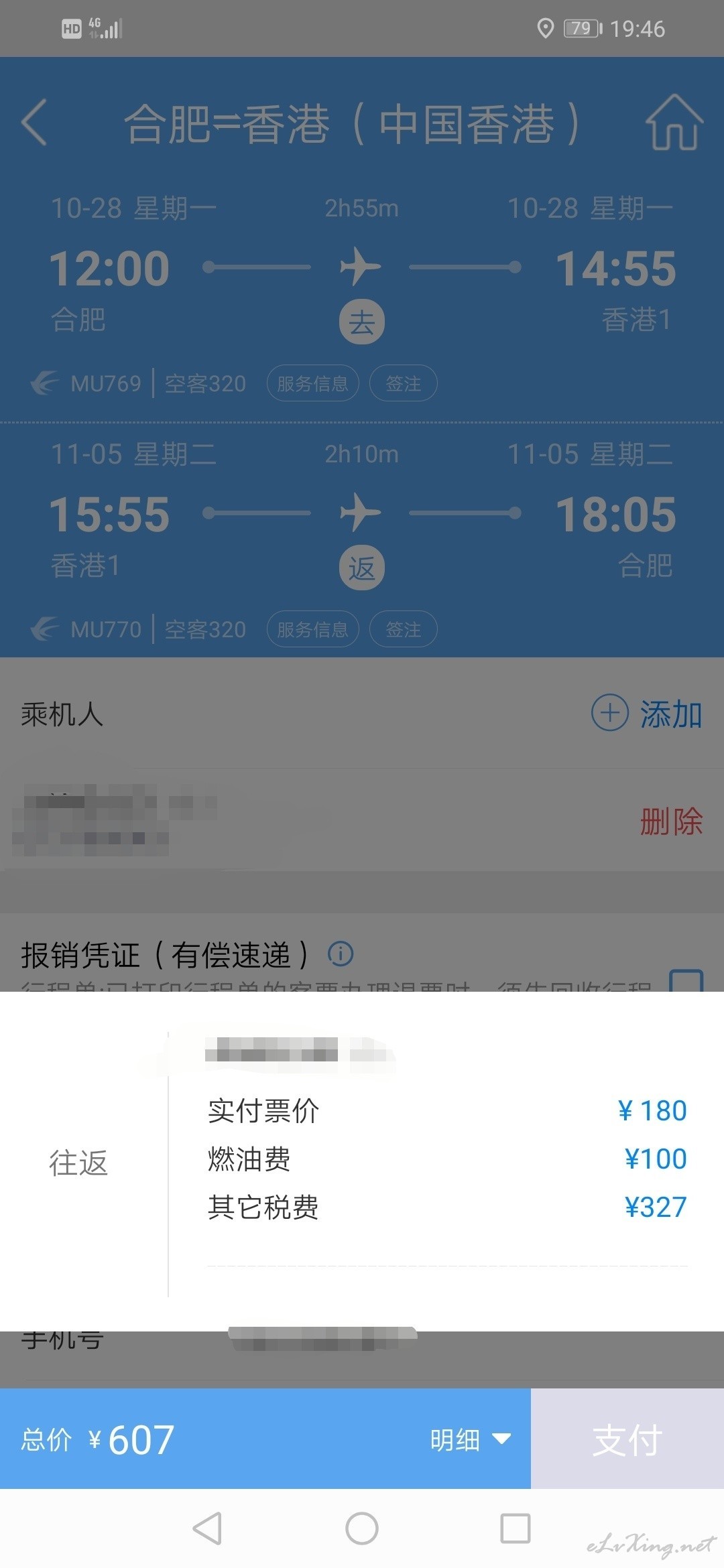
Task: Open info icon next to 报销凭证
Action: click(x=341, y=954)
